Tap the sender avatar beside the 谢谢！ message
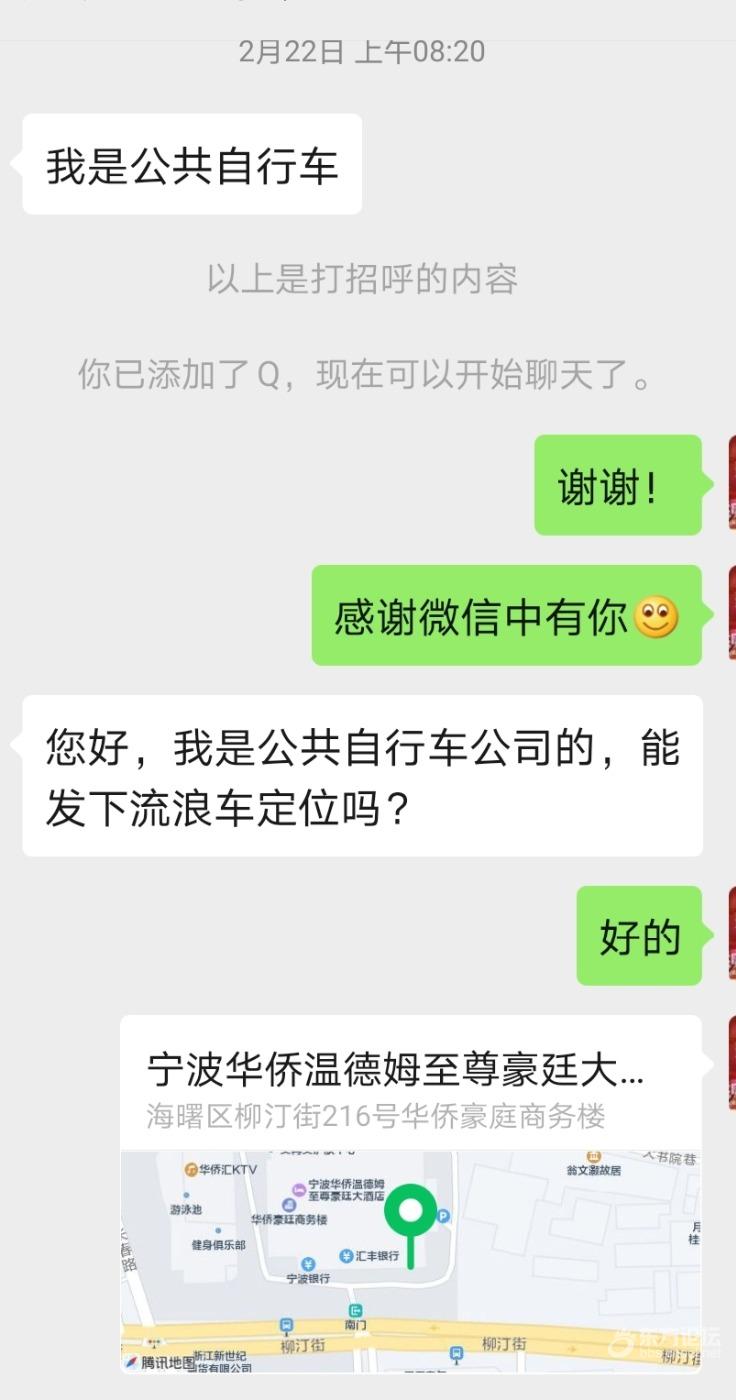The height and width of the screenshot is (1400, 736). coord(731,484)
